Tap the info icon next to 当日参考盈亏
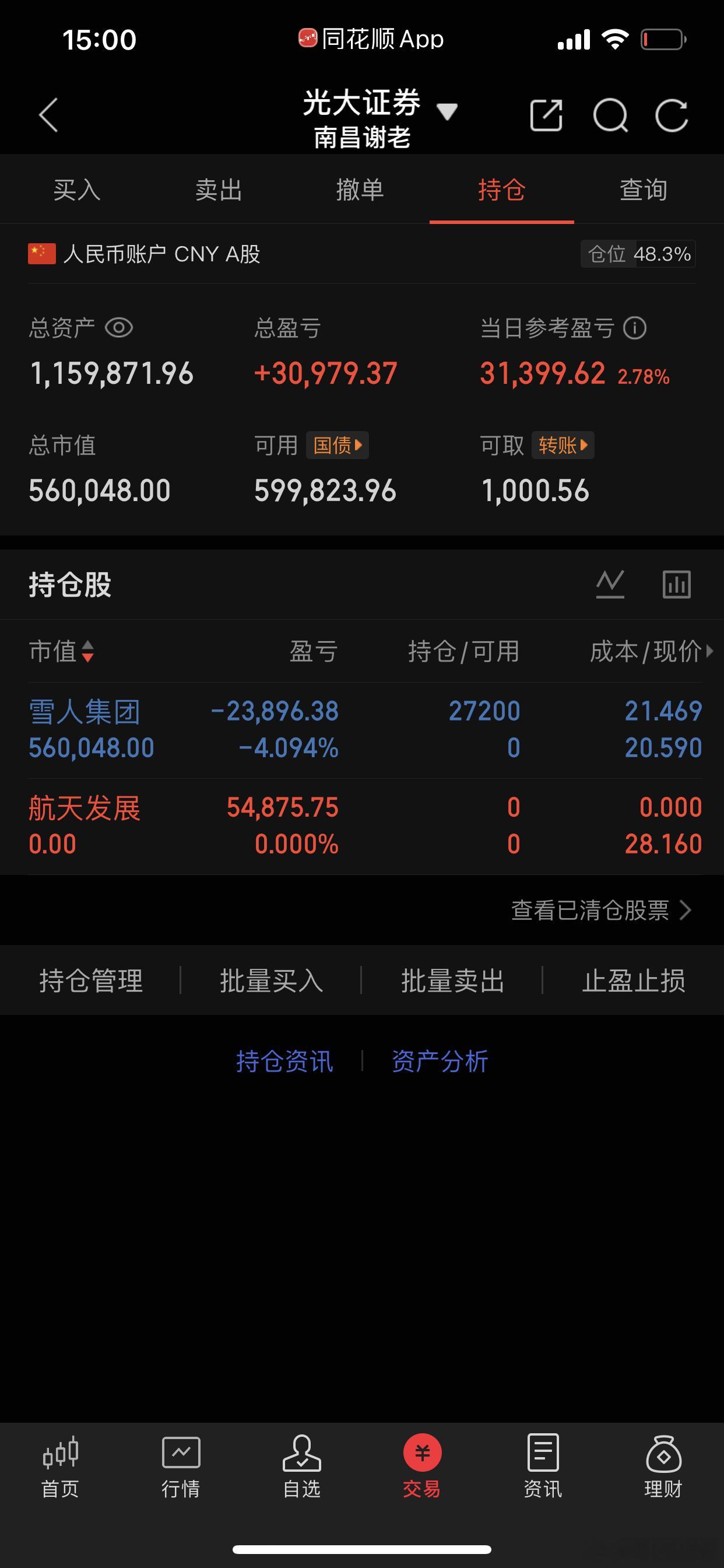This screenshot has width=724, height=1568. tap(635, 328)
